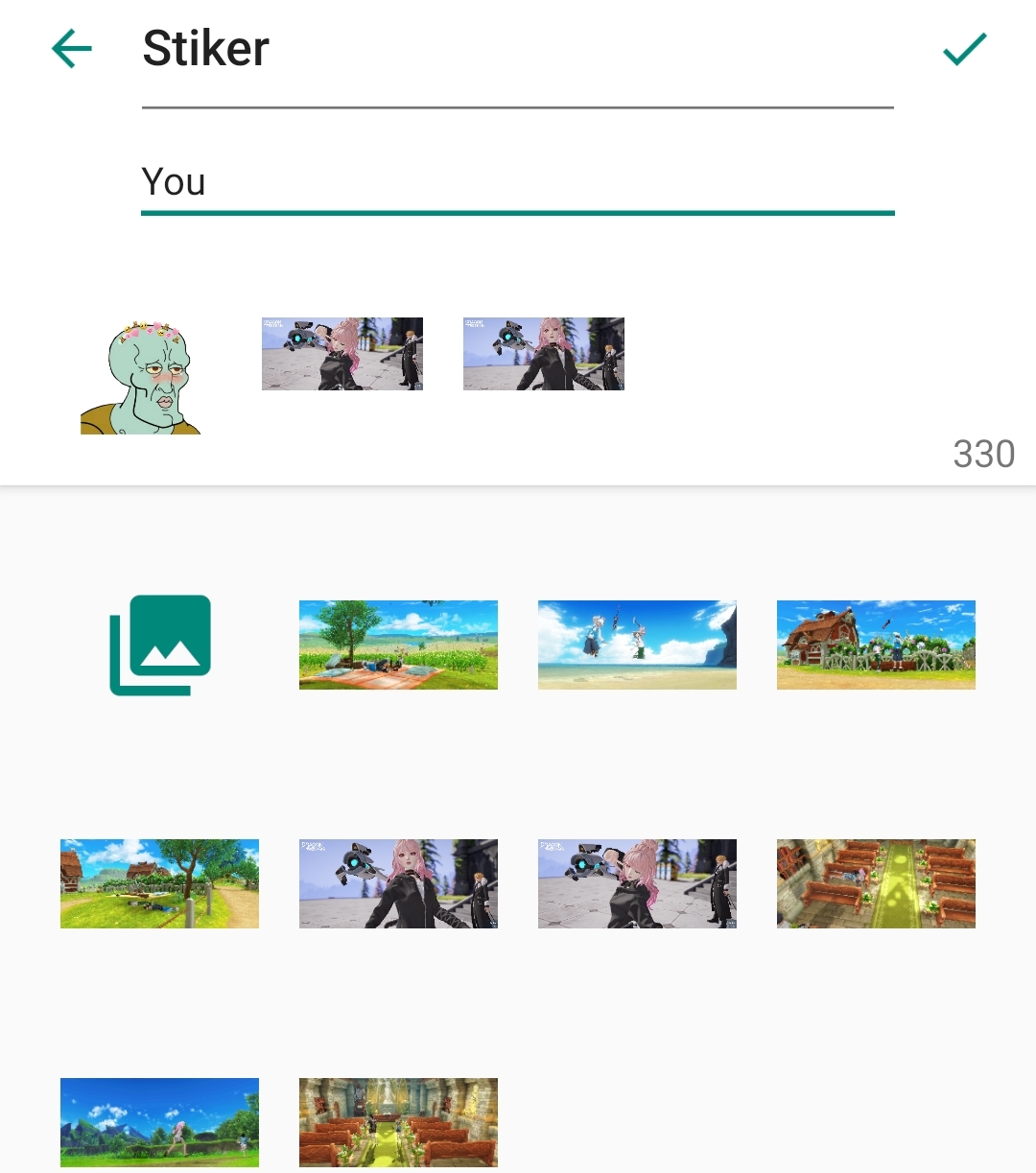Choose the church interior with altar image
The width and height of the screenshot is (1036, 1173).
(398, 1122)
